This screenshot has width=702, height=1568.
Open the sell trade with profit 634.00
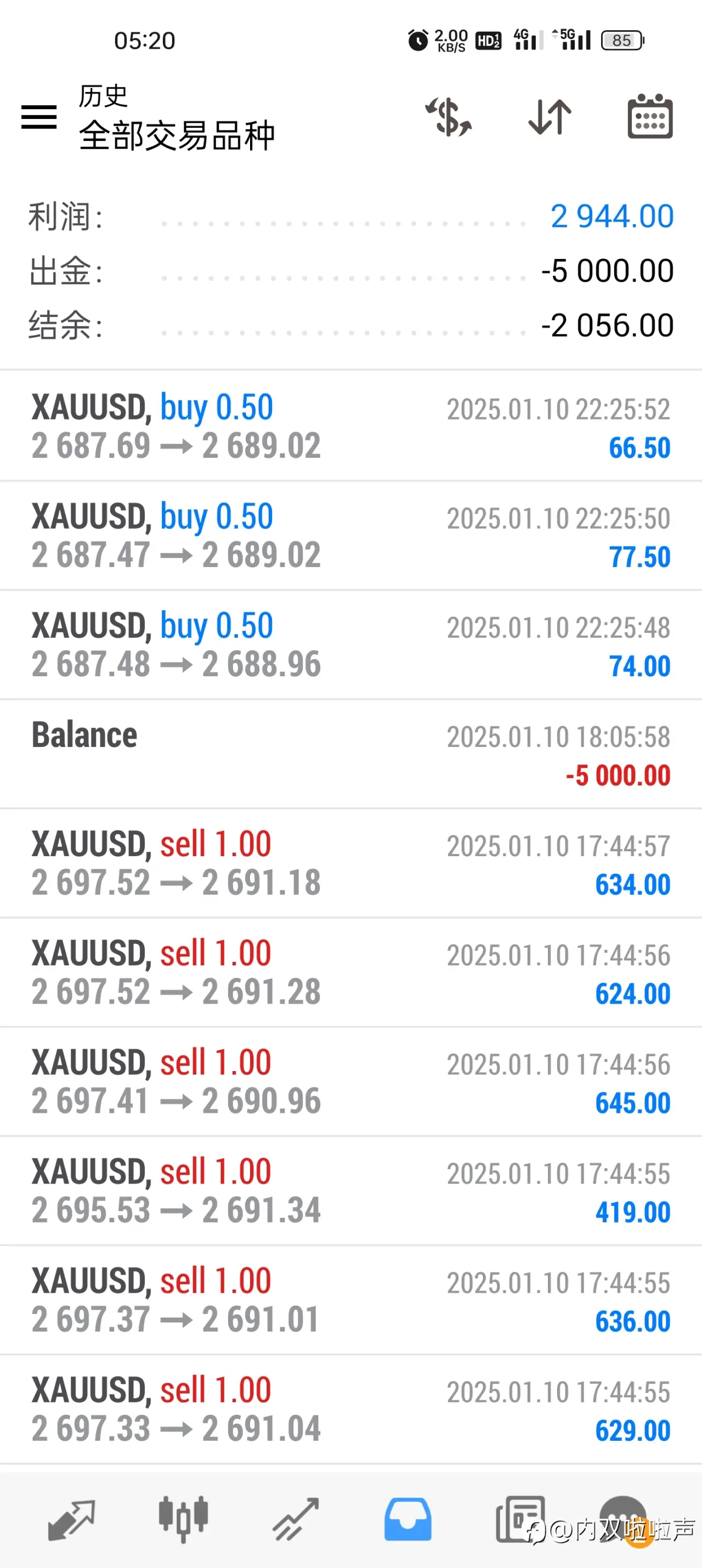350,863
